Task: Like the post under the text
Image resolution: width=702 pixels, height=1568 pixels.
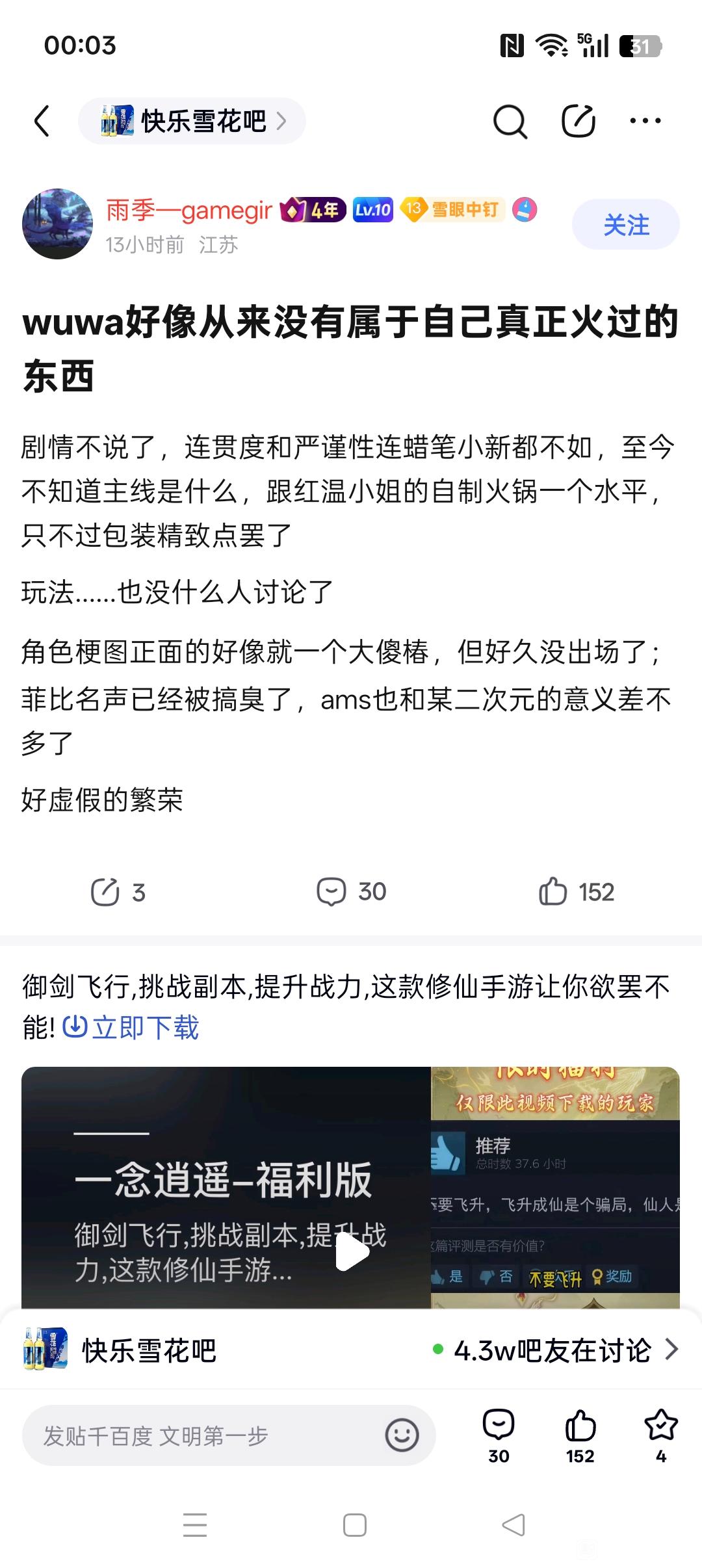Action: [577, 892]
